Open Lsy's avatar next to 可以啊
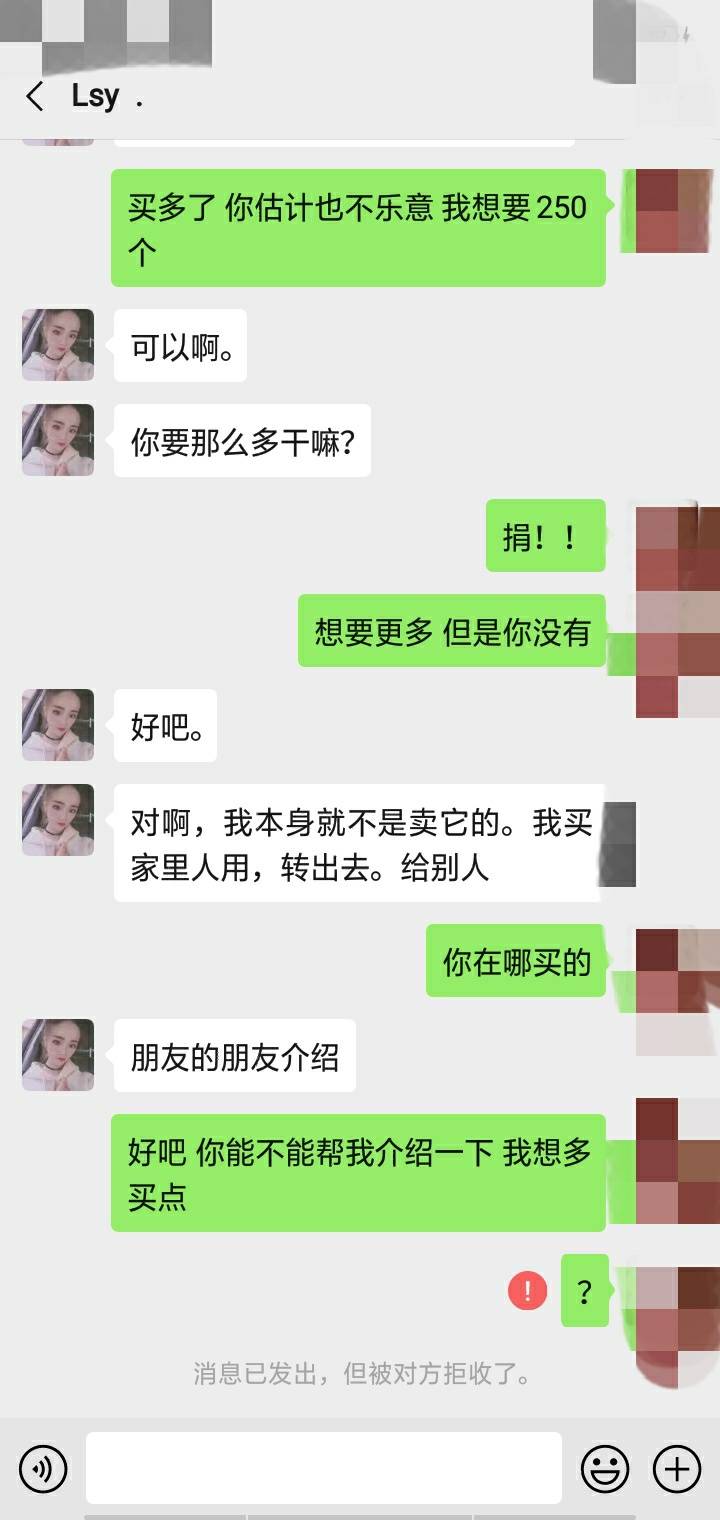This screenshot has height=1520, width=720. click(58, 345)
